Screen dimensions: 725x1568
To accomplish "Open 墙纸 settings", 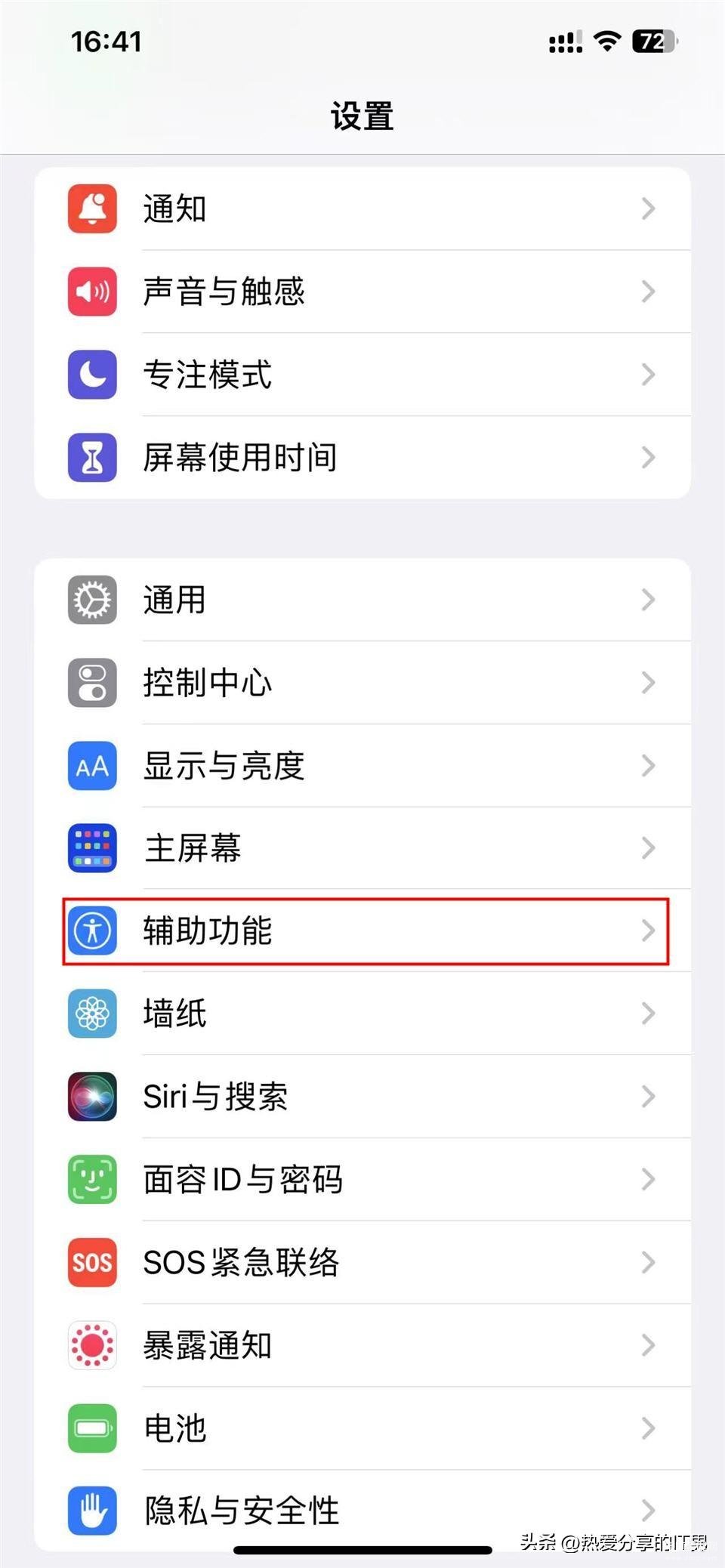I will [x=362, y=1014].
